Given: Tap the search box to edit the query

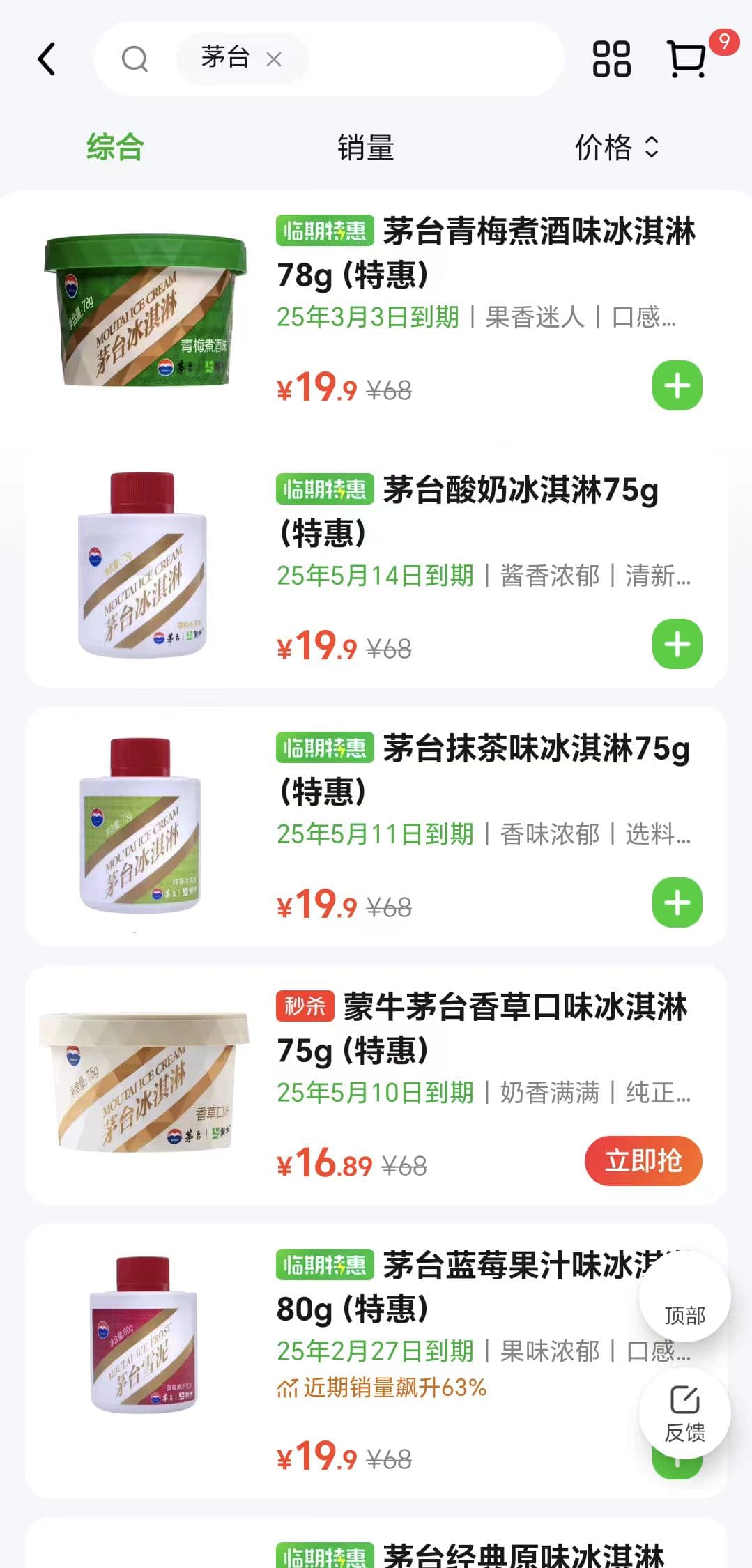Looking at the screenshot, I should point(432,59).
